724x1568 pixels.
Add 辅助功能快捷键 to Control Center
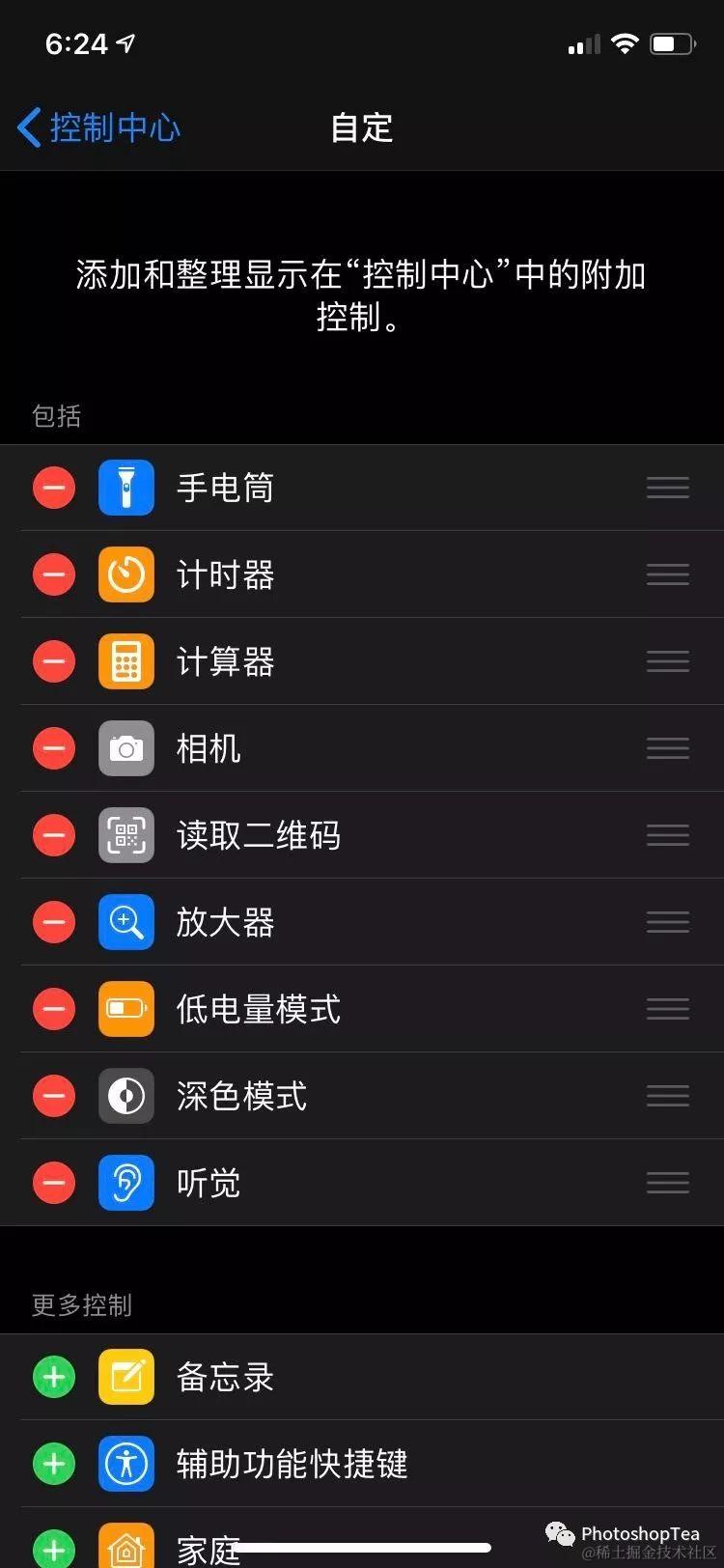point(54,1464)
